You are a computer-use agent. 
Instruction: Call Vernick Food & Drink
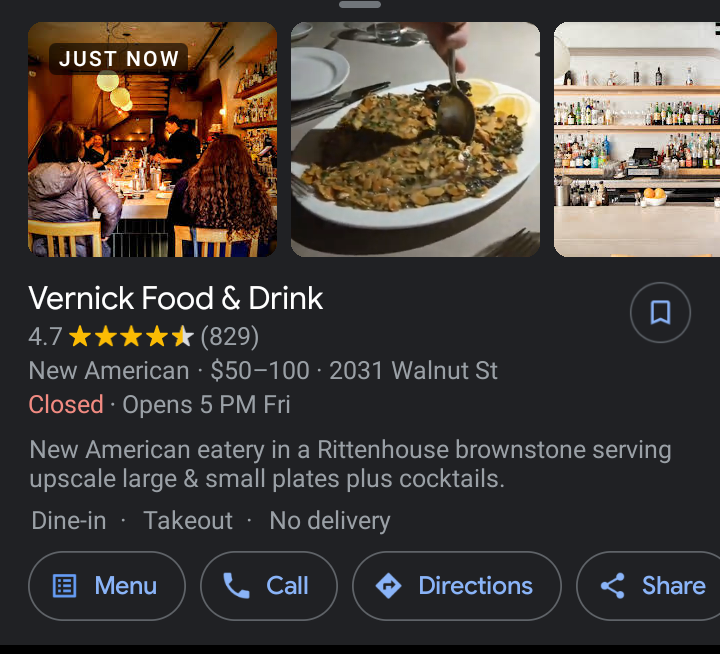[267, 586]
